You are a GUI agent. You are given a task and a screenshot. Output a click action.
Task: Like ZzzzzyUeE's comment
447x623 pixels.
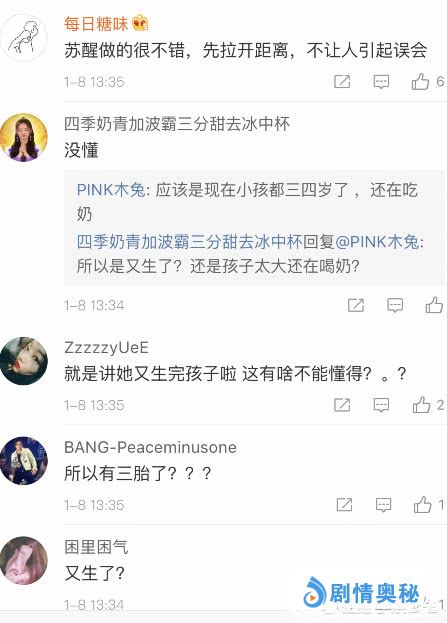(x=421, y=405)
